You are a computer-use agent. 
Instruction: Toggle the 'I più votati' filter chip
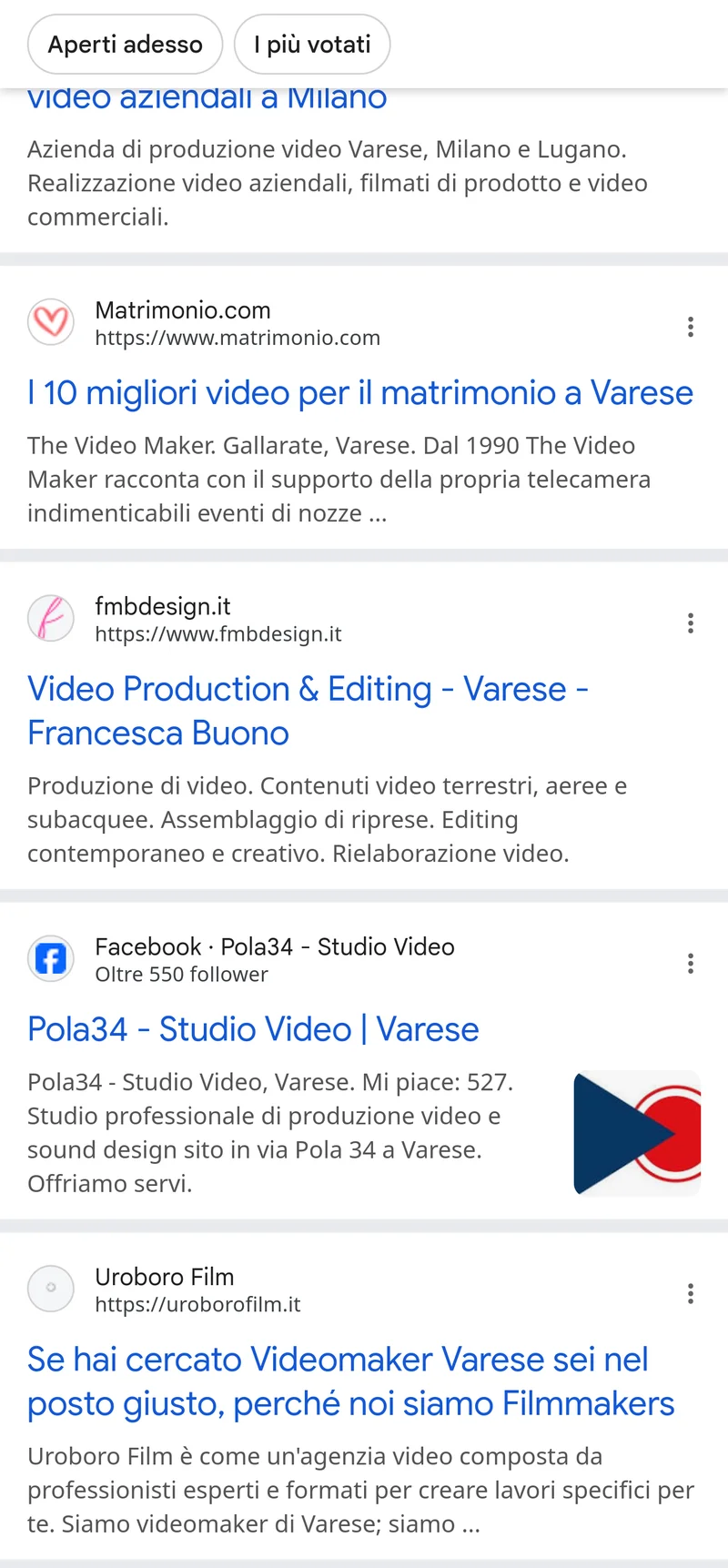312,44
